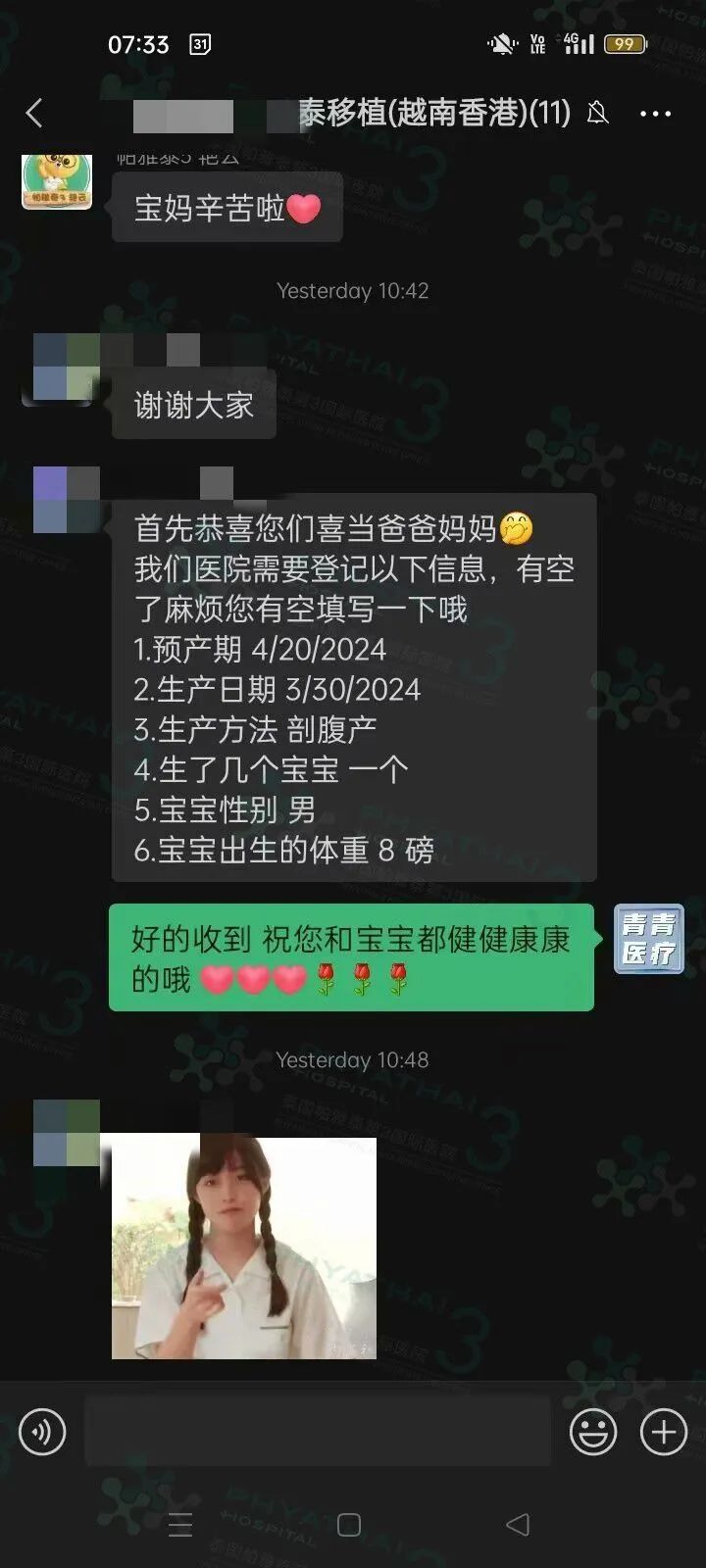Switch to voice message input
The width and height of the screenshot is (706, 1568).
tap(42, 1432)
